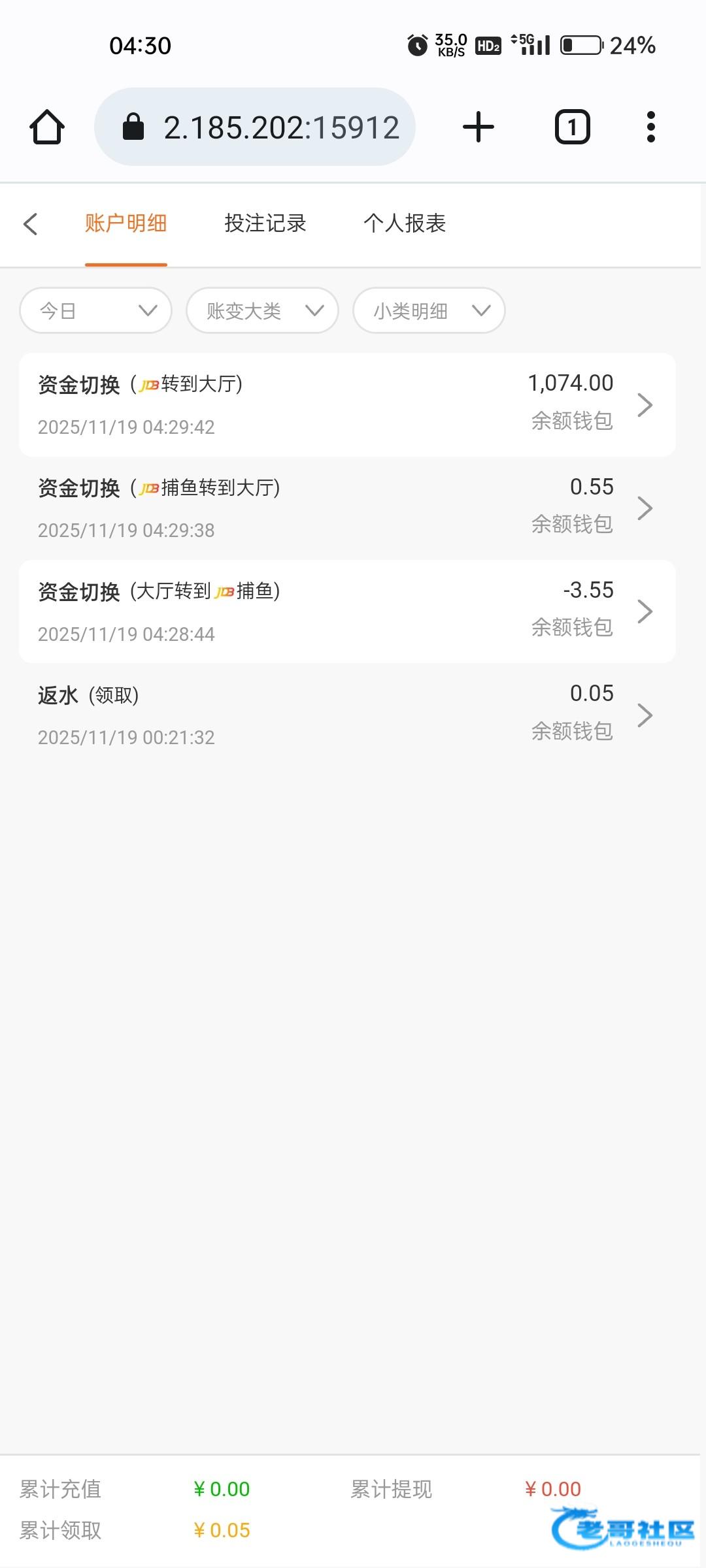Go back using the left arrow
Image resolution: width=706 pixels, height=1568 pixels.
[x=31, y=223]
